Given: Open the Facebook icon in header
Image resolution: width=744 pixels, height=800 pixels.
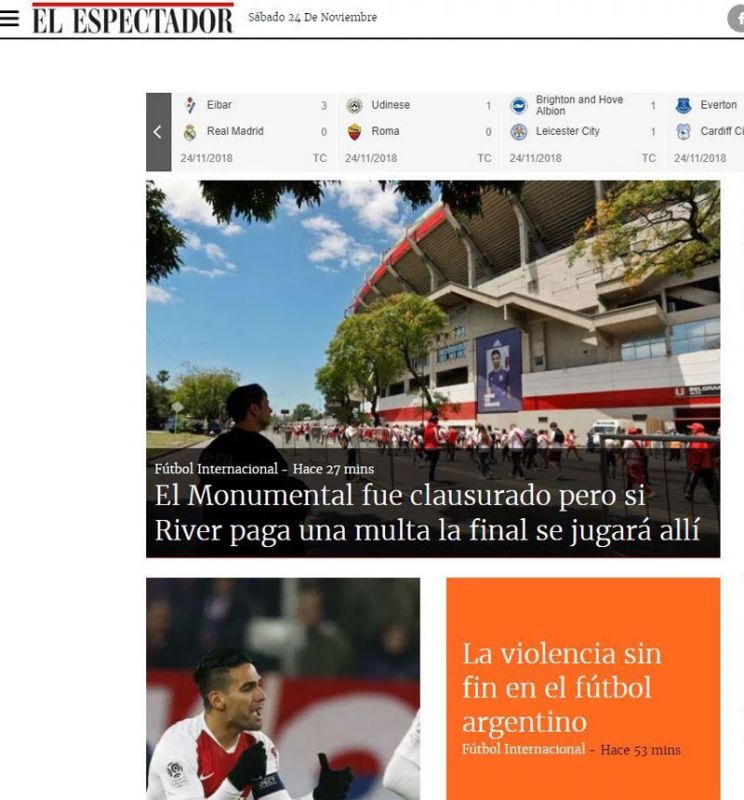Looking at the screenshot, I should 737,19.
